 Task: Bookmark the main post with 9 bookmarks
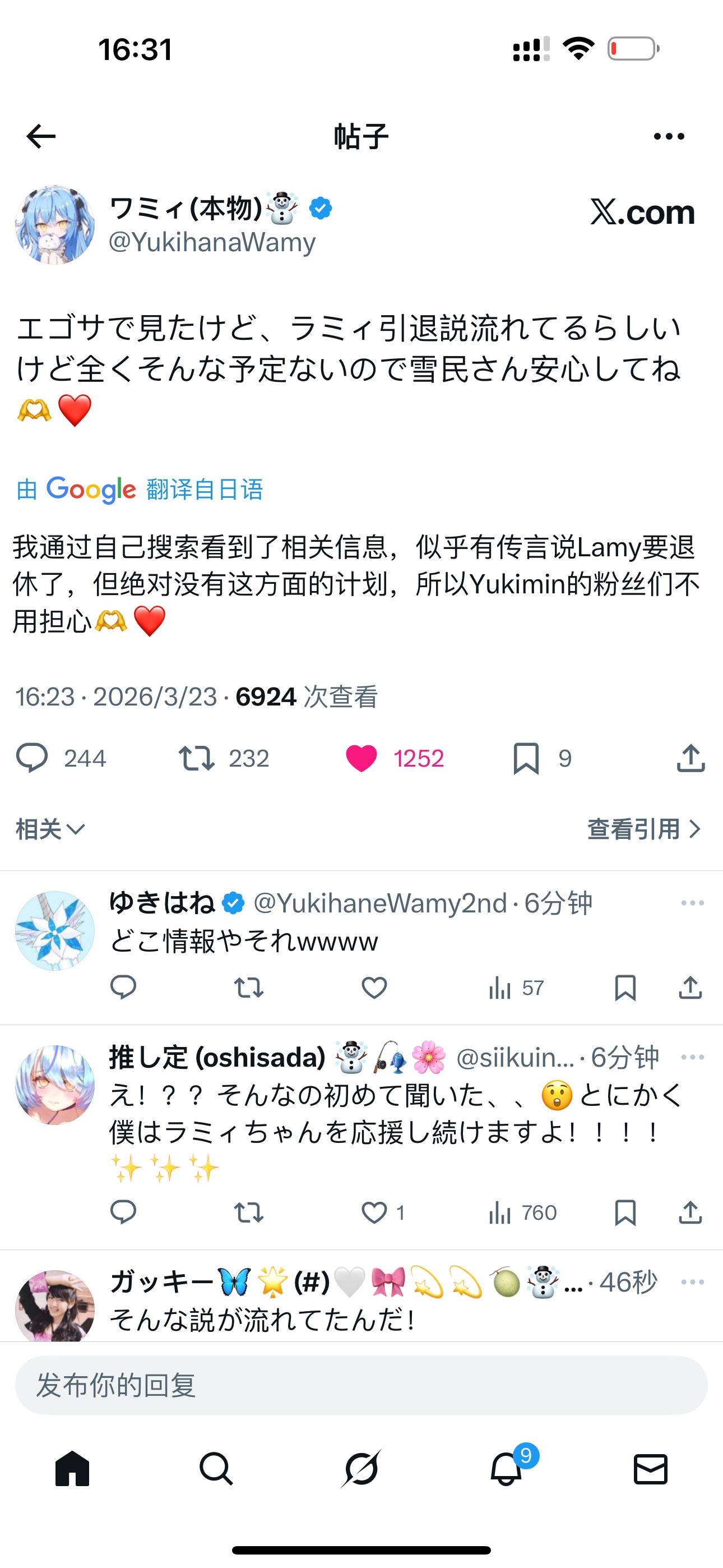pyautogui.click(x=526, y=758)
